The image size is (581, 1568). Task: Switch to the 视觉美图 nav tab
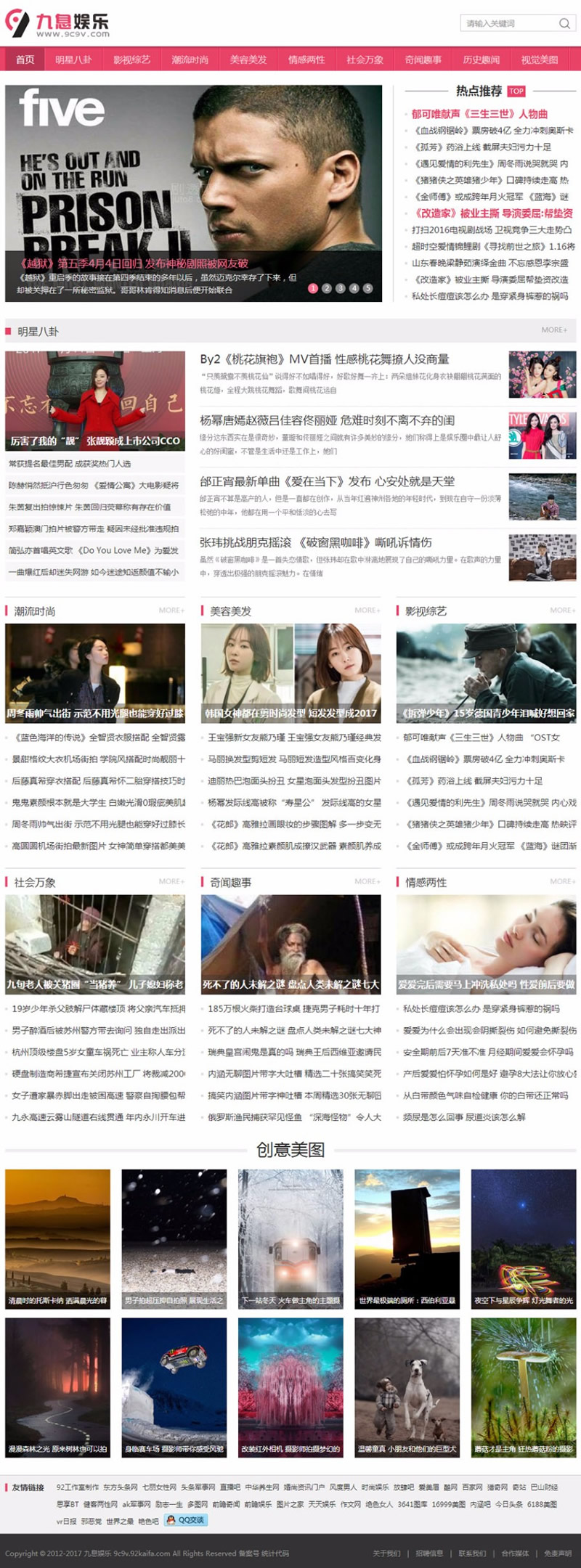point(540,60)
